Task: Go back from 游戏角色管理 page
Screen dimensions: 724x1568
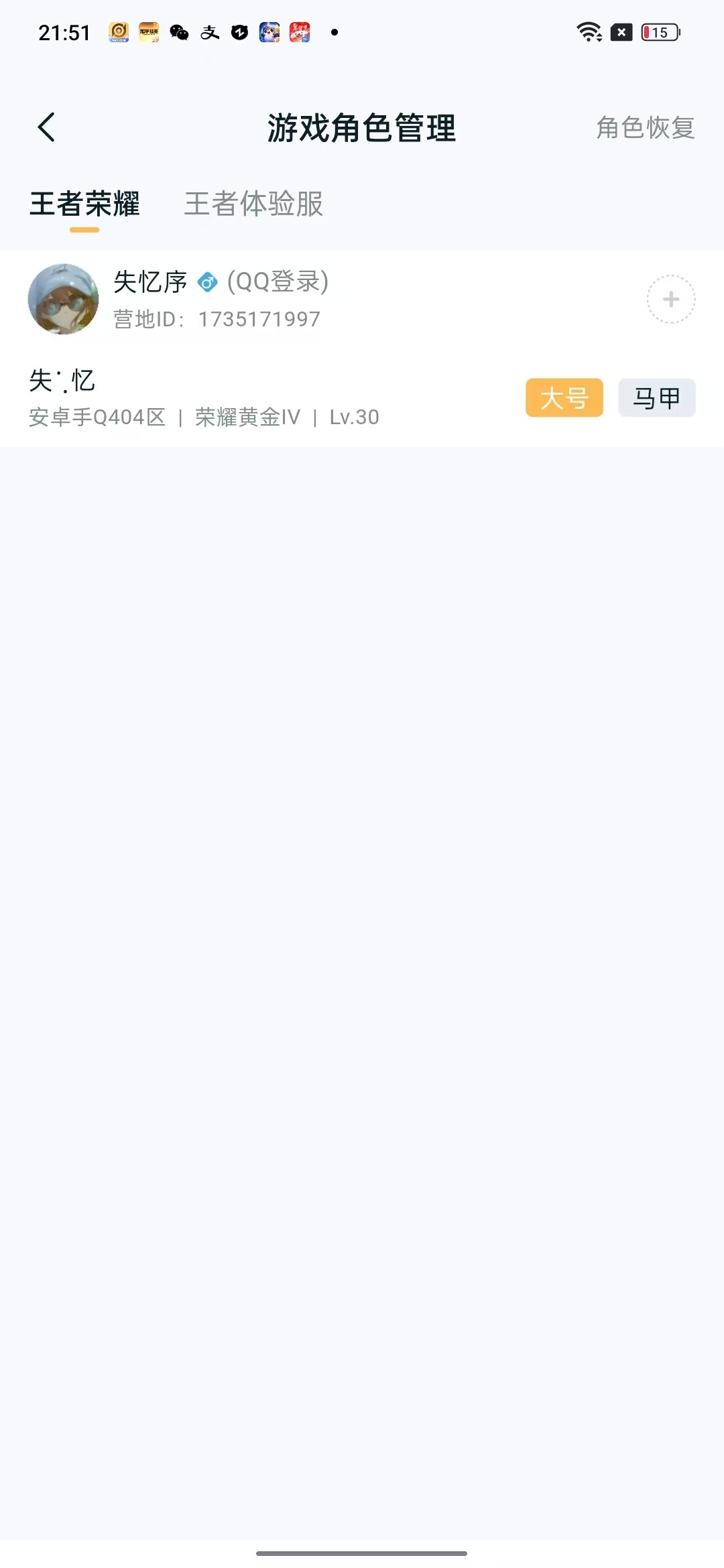Action: (46, 127)
